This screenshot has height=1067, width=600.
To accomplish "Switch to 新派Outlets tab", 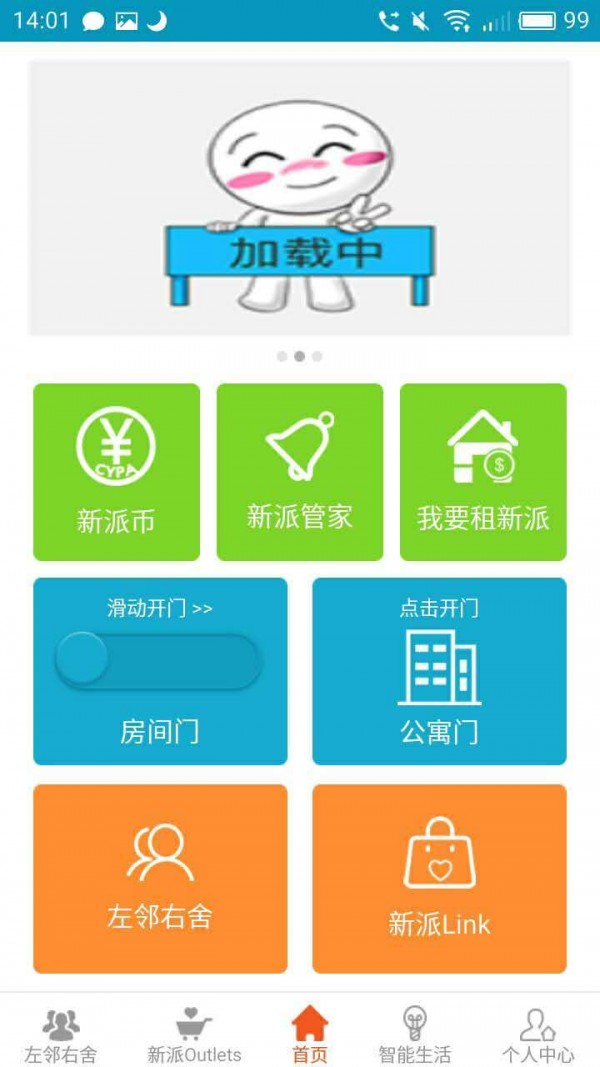I will (194, 1036).
